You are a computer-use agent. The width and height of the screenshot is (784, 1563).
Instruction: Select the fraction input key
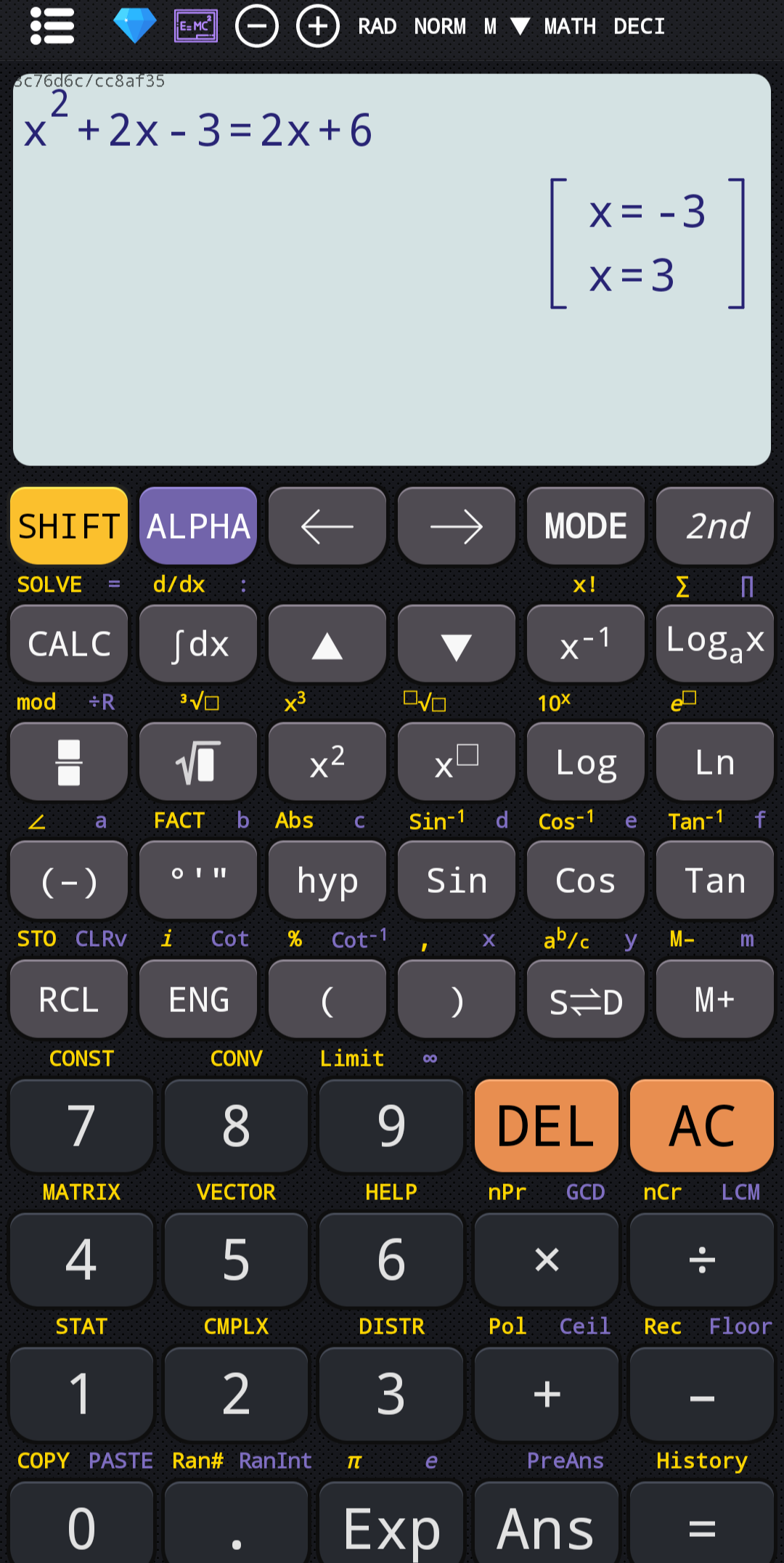68,761
